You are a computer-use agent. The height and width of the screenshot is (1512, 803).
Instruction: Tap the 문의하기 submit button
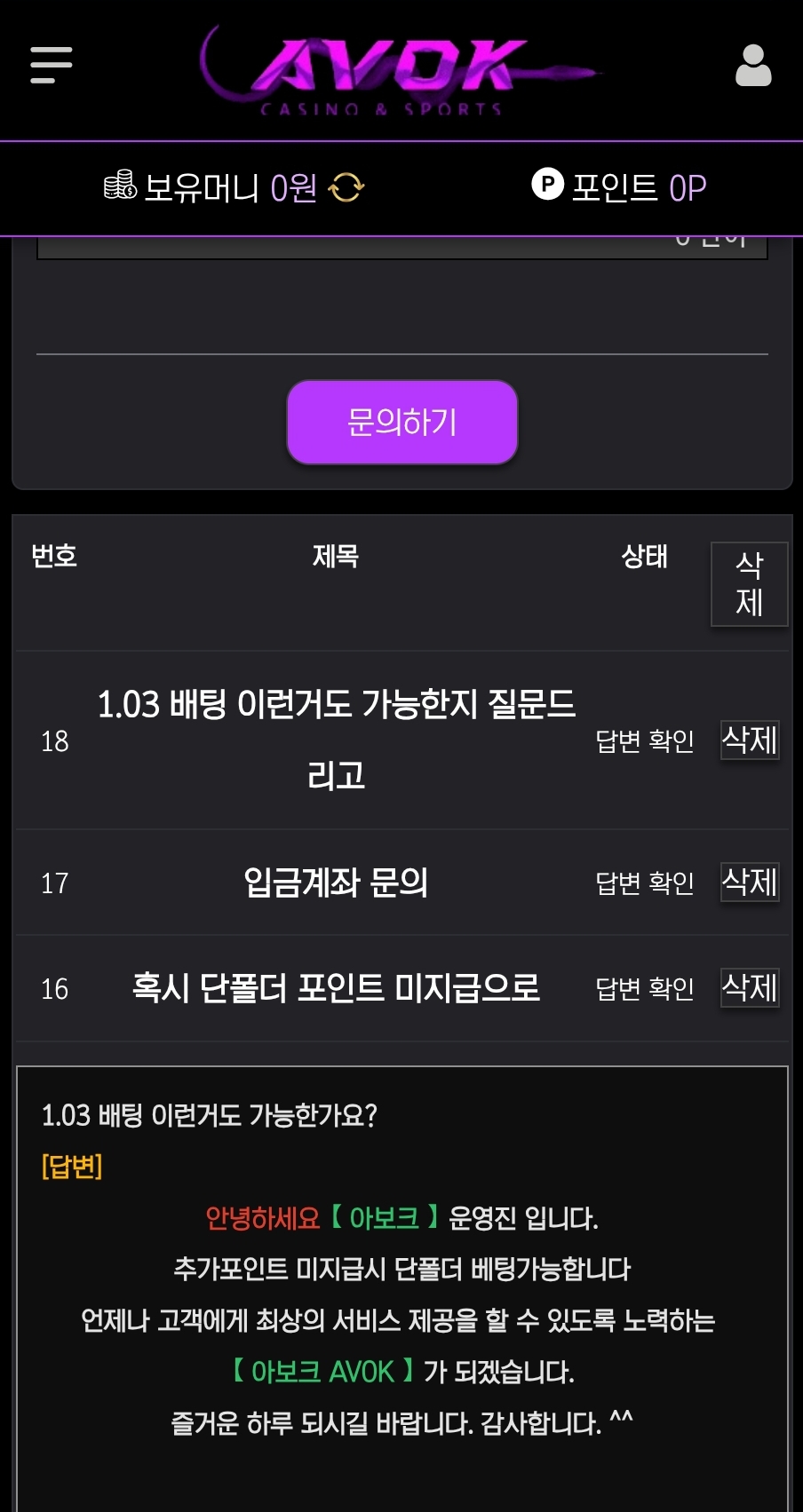tap(401, 422)
